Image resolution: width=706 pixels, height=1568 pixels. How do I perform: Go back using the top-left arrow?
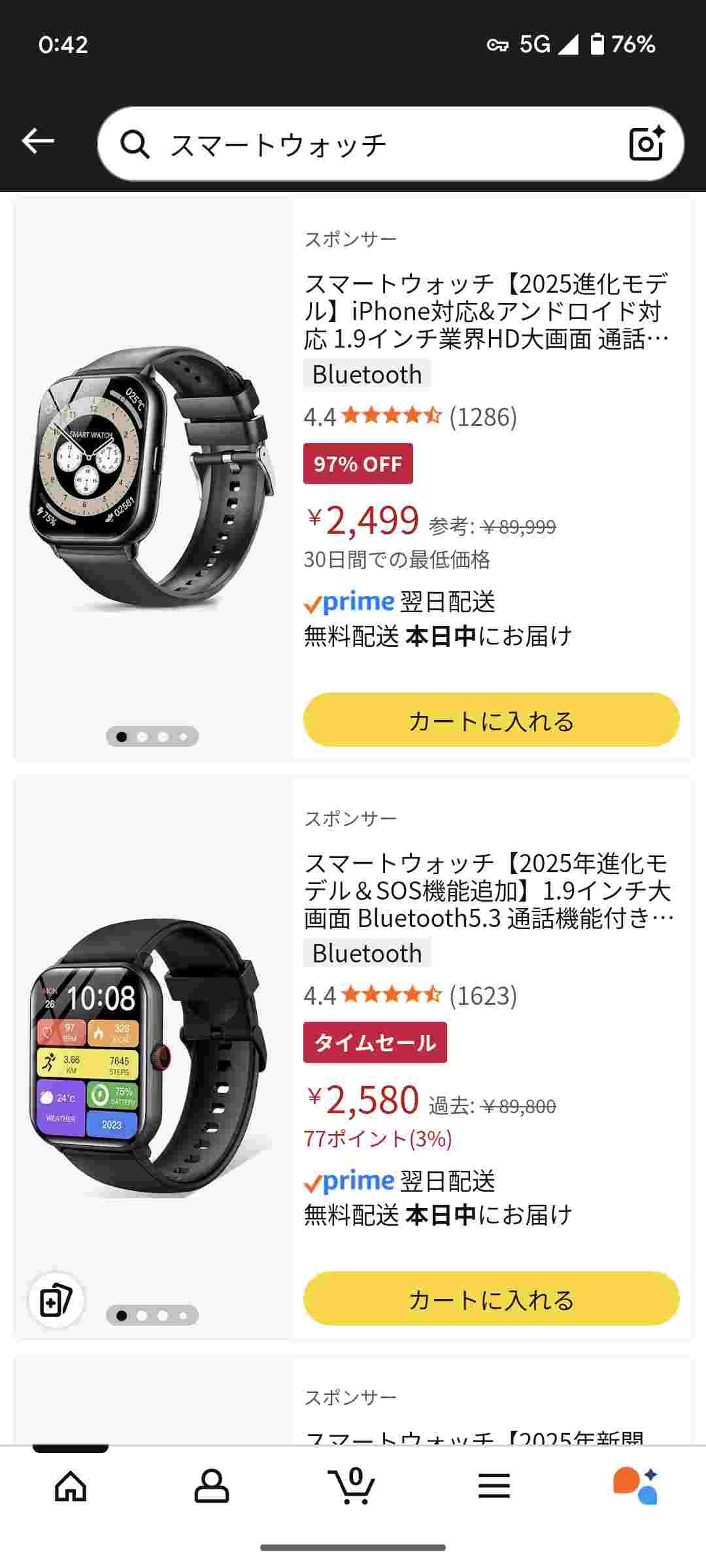[38, 141]
